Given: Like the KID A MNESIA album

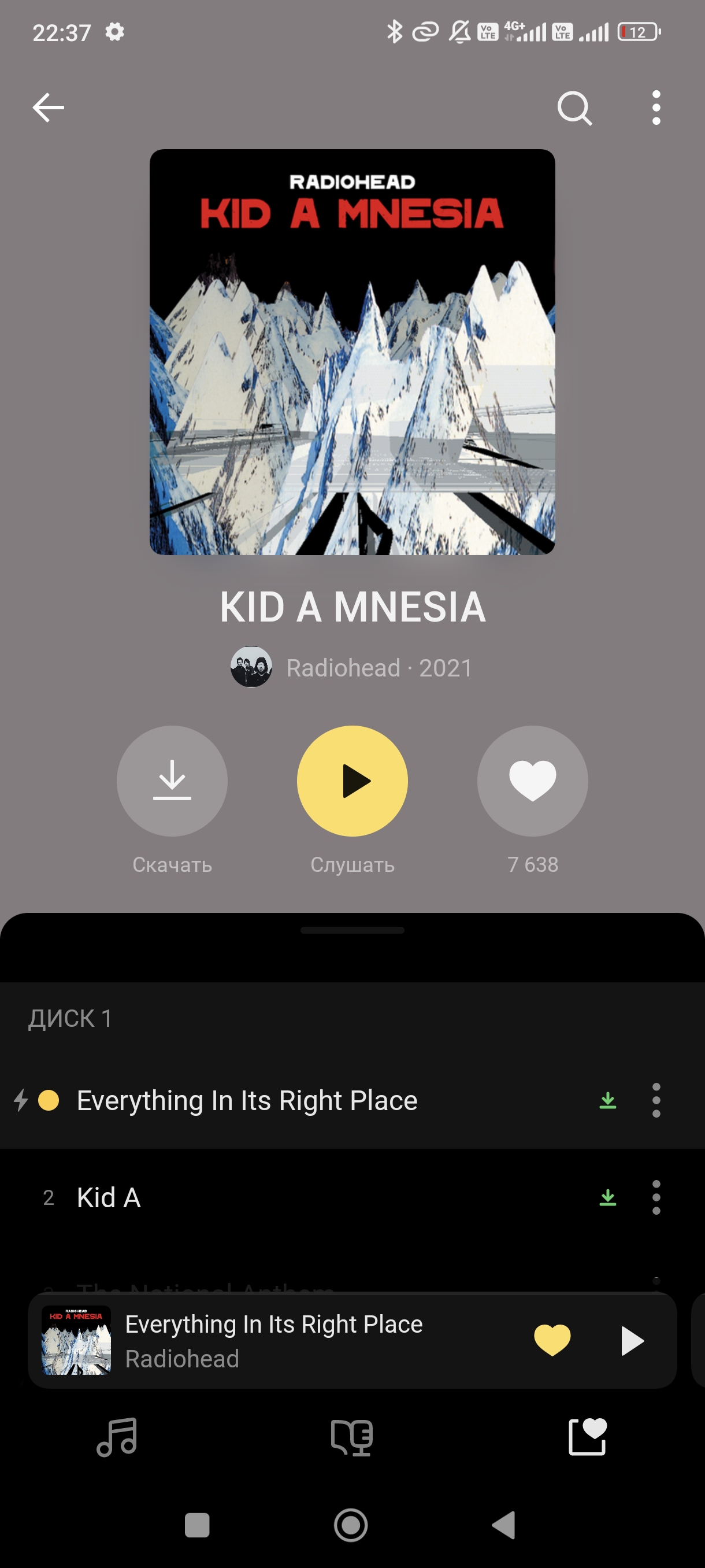Looking at the screenshot, I should click(x=532, y=781).
